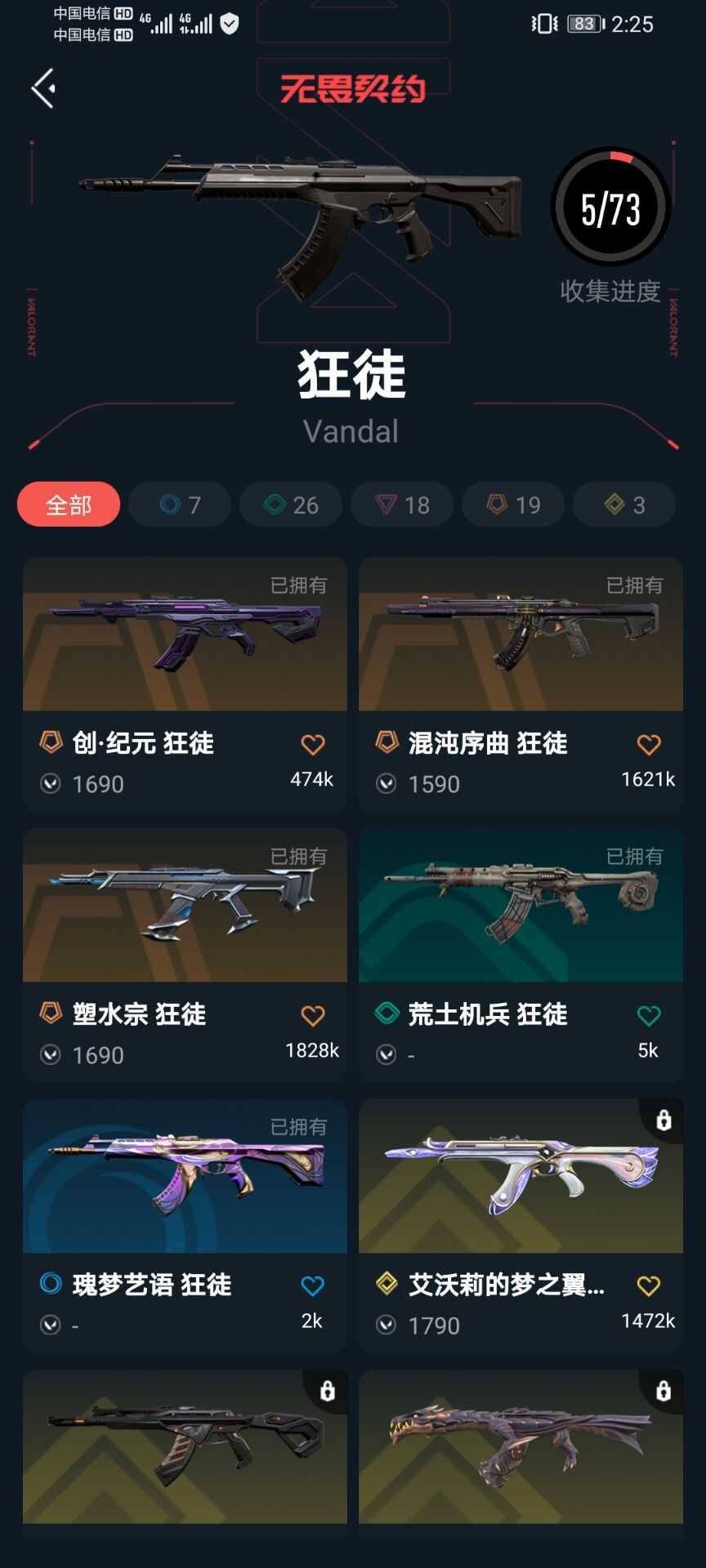Go back using the top-left arrow
706x1568 pixels.
coord(42,87)
